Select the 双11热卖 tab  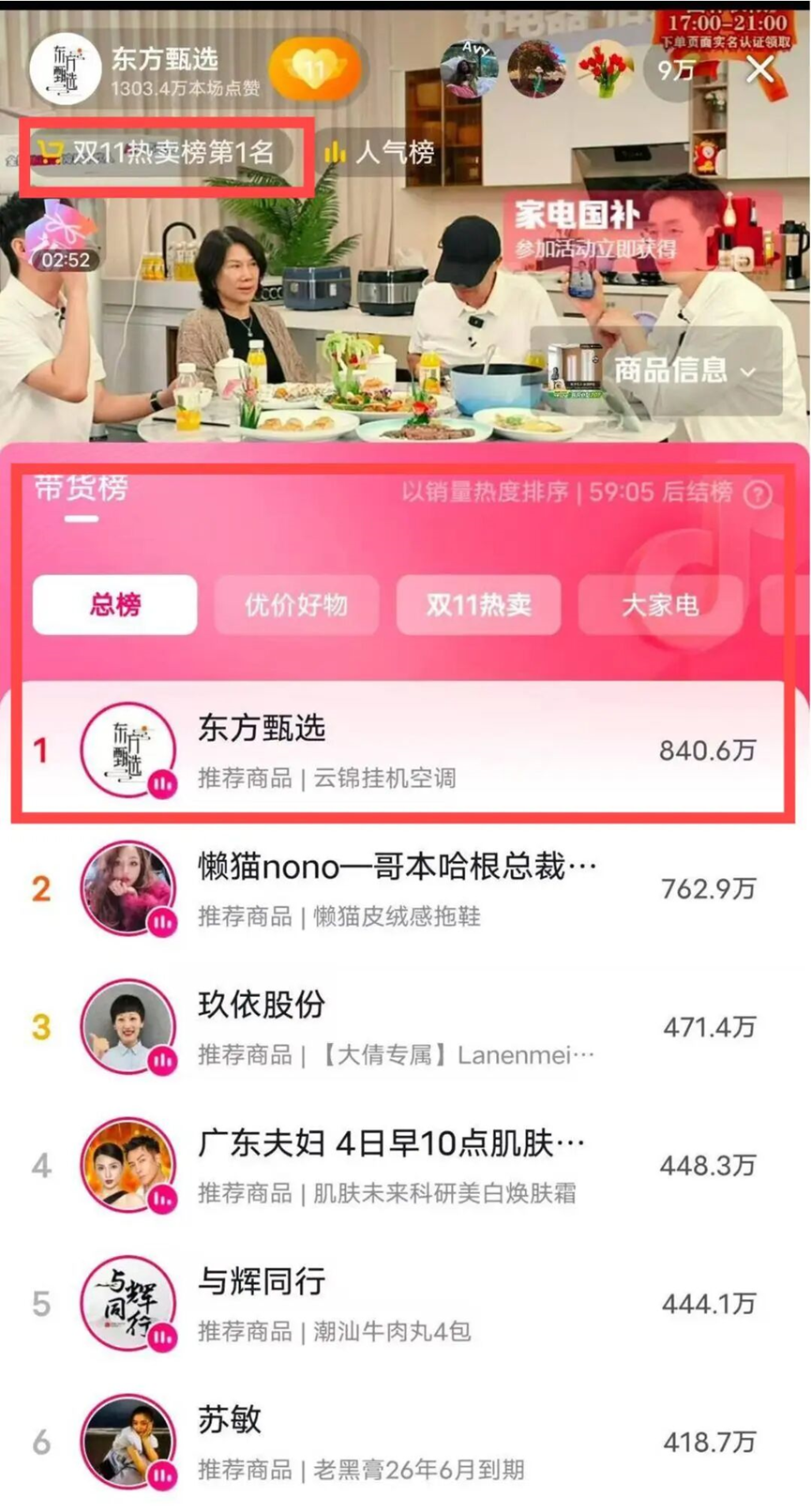[479, 606]
